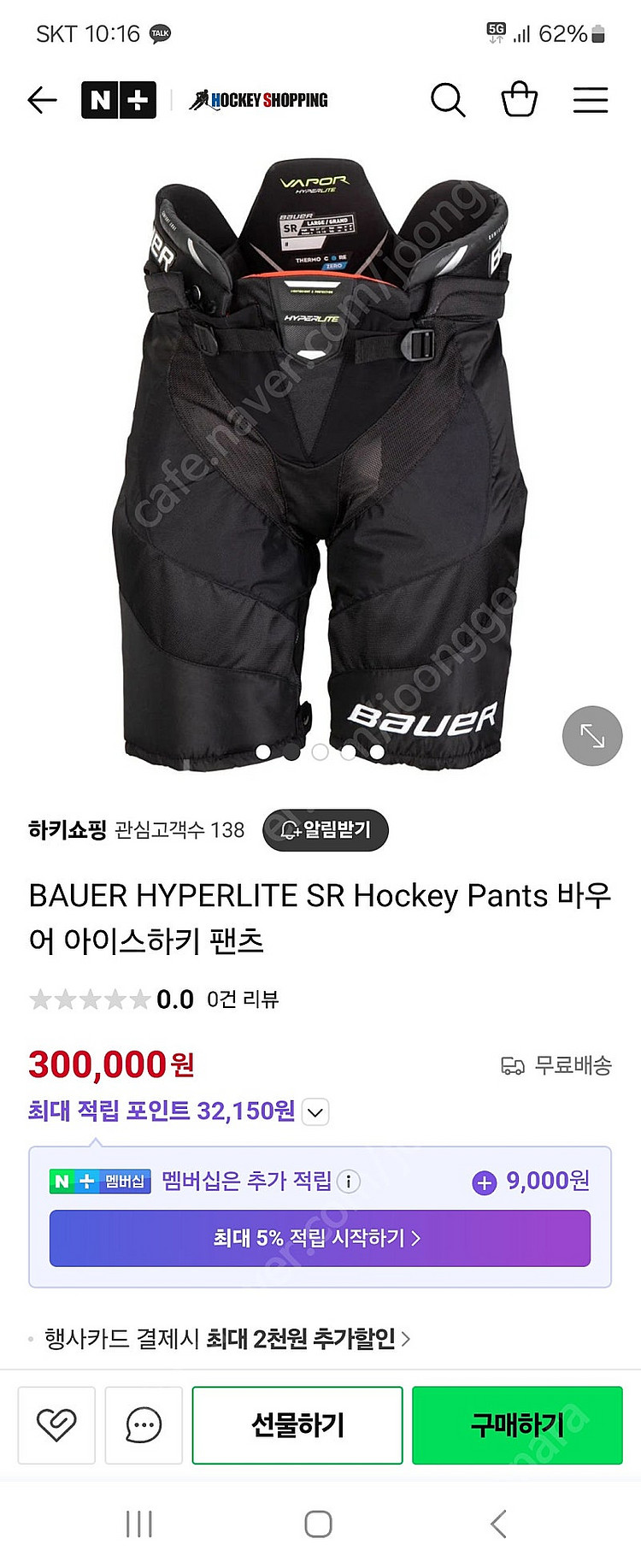Expand 최대 5% 적립 시작하기 arrow
Screen dimensions: 641x1568
[x=417, y=1238]
